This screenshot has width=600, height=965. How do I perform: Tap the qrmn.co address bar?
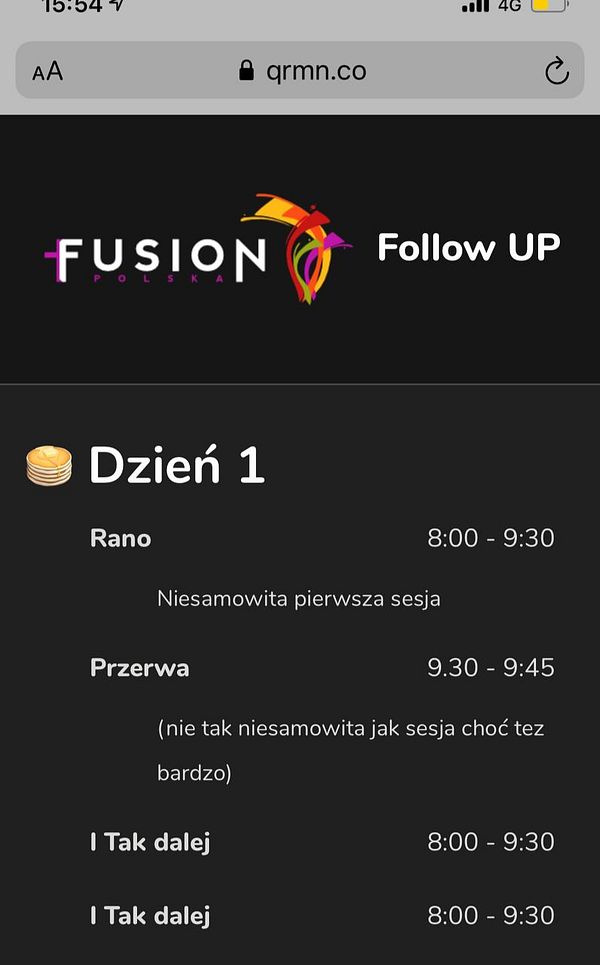click(x=302, y=71)
